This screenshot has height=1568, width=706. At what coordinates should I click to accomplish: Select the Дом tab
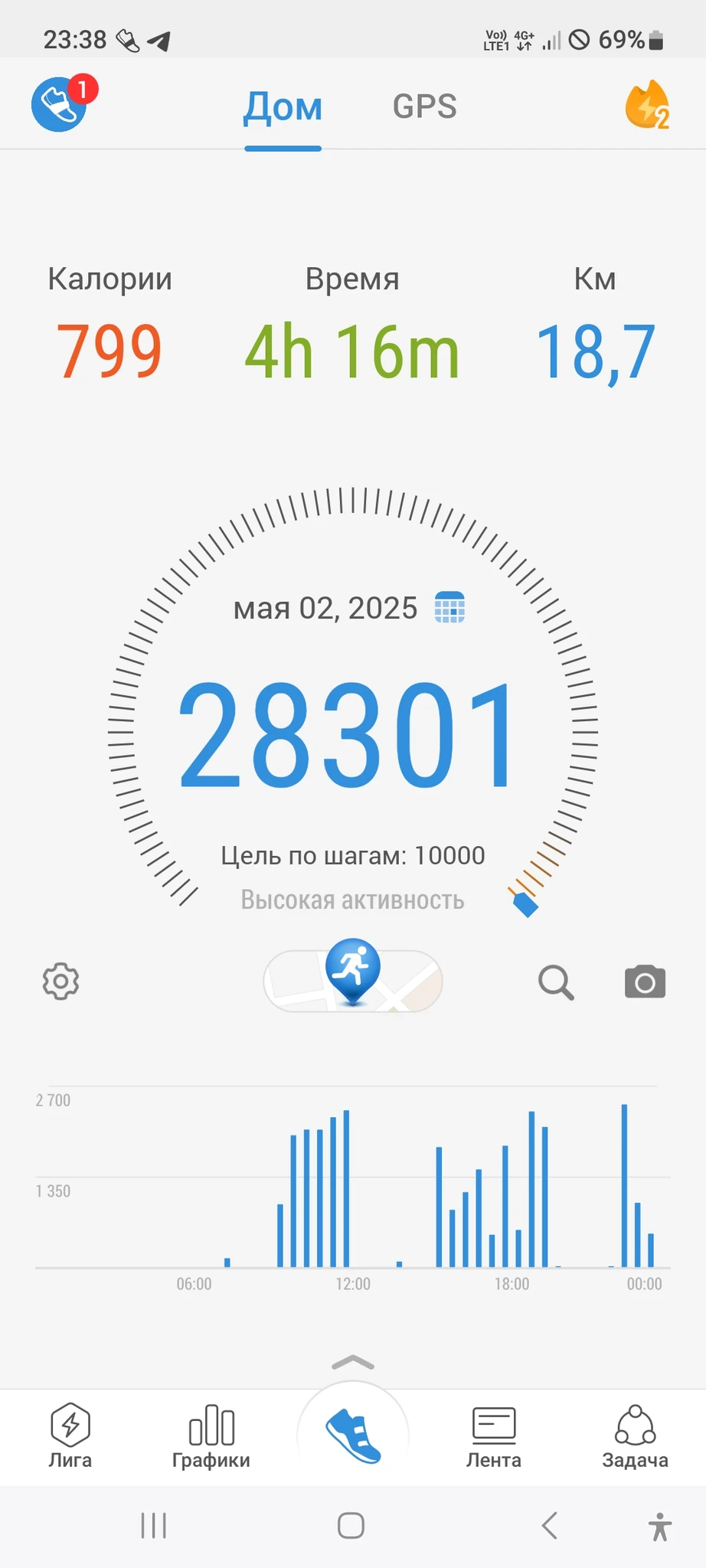[x=283, y=106]
